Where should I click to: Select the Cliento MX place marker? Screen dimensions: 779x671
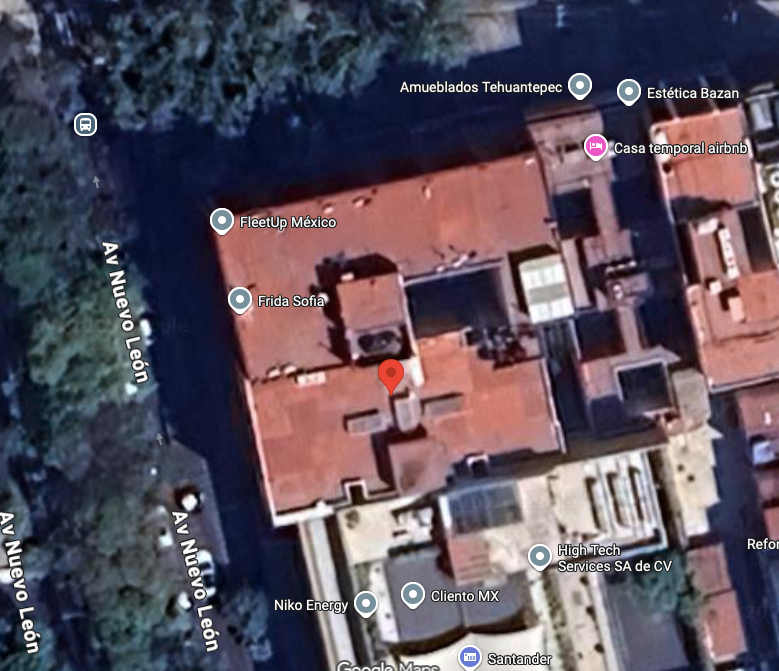click(413, 596)
